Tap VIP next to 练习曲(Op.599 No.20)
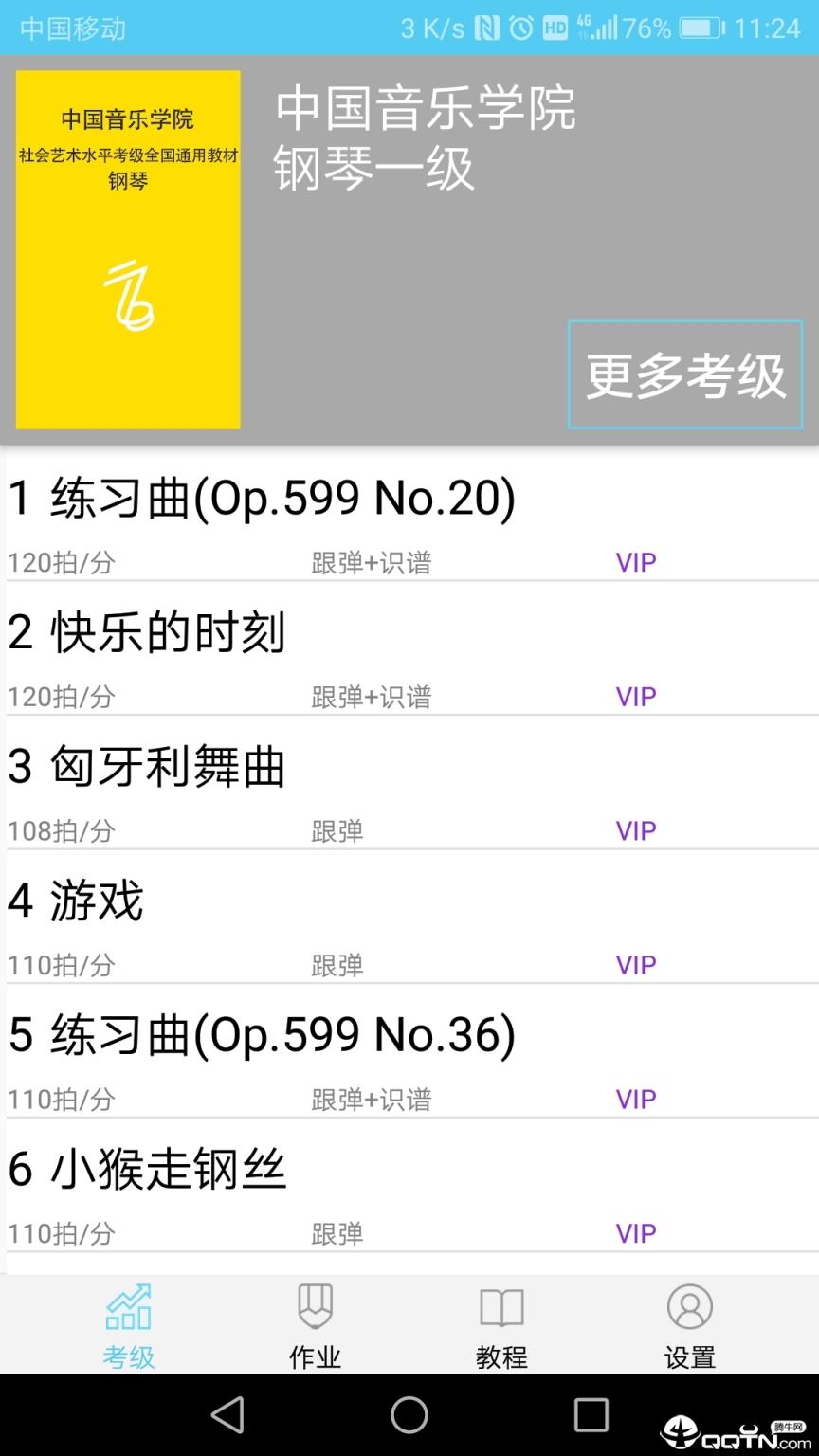 [x=634, y=561]
